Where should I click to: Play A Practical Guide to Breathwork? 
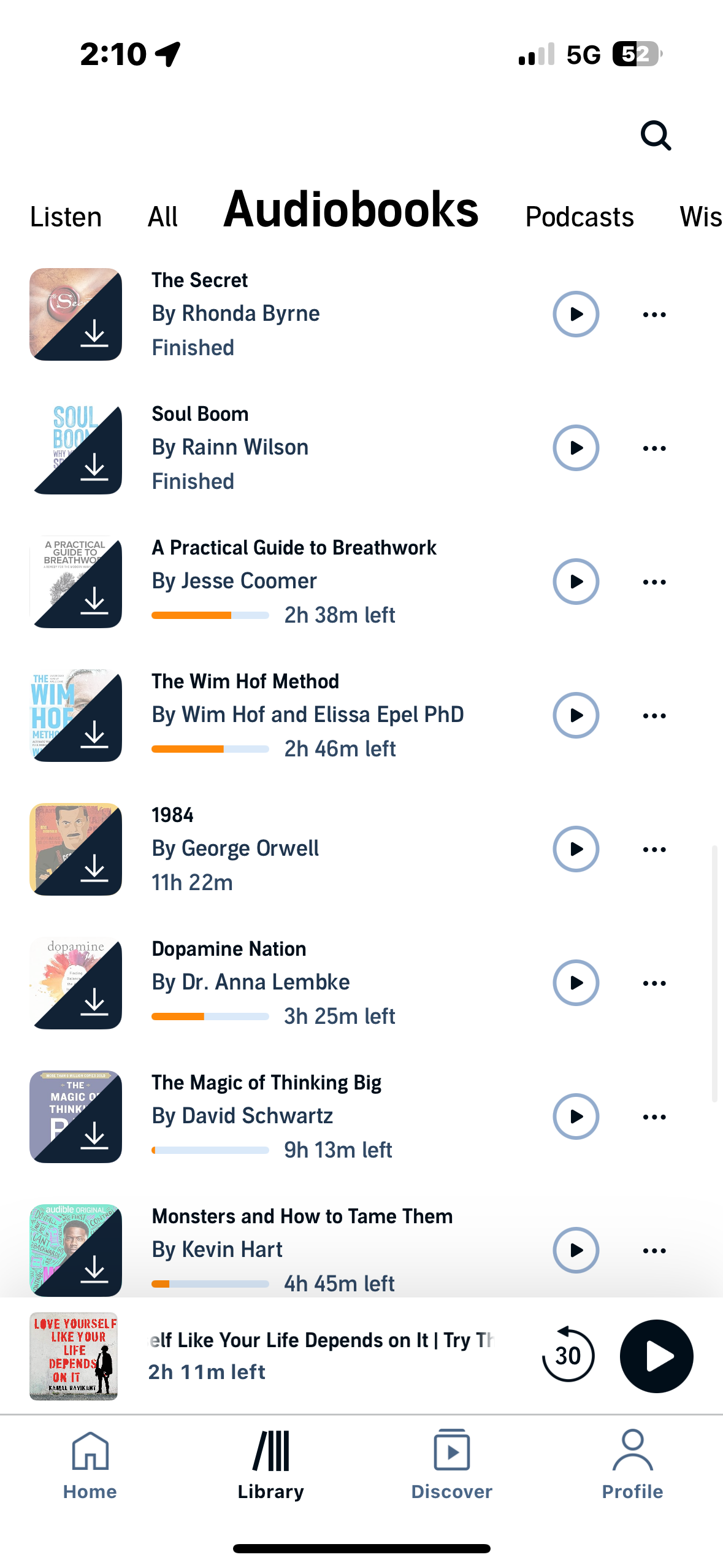(x=575, y=582)
